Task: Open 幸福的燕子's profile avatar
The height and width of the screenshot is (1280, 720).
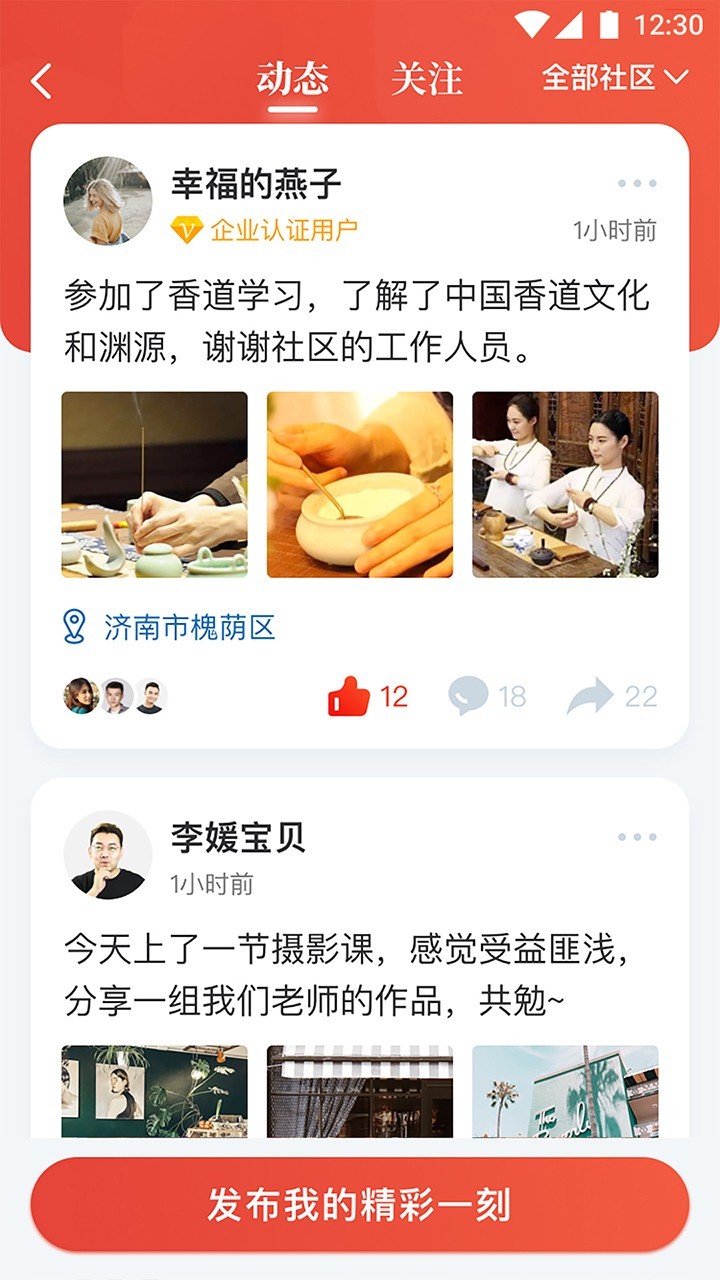Action: point(108,200)
